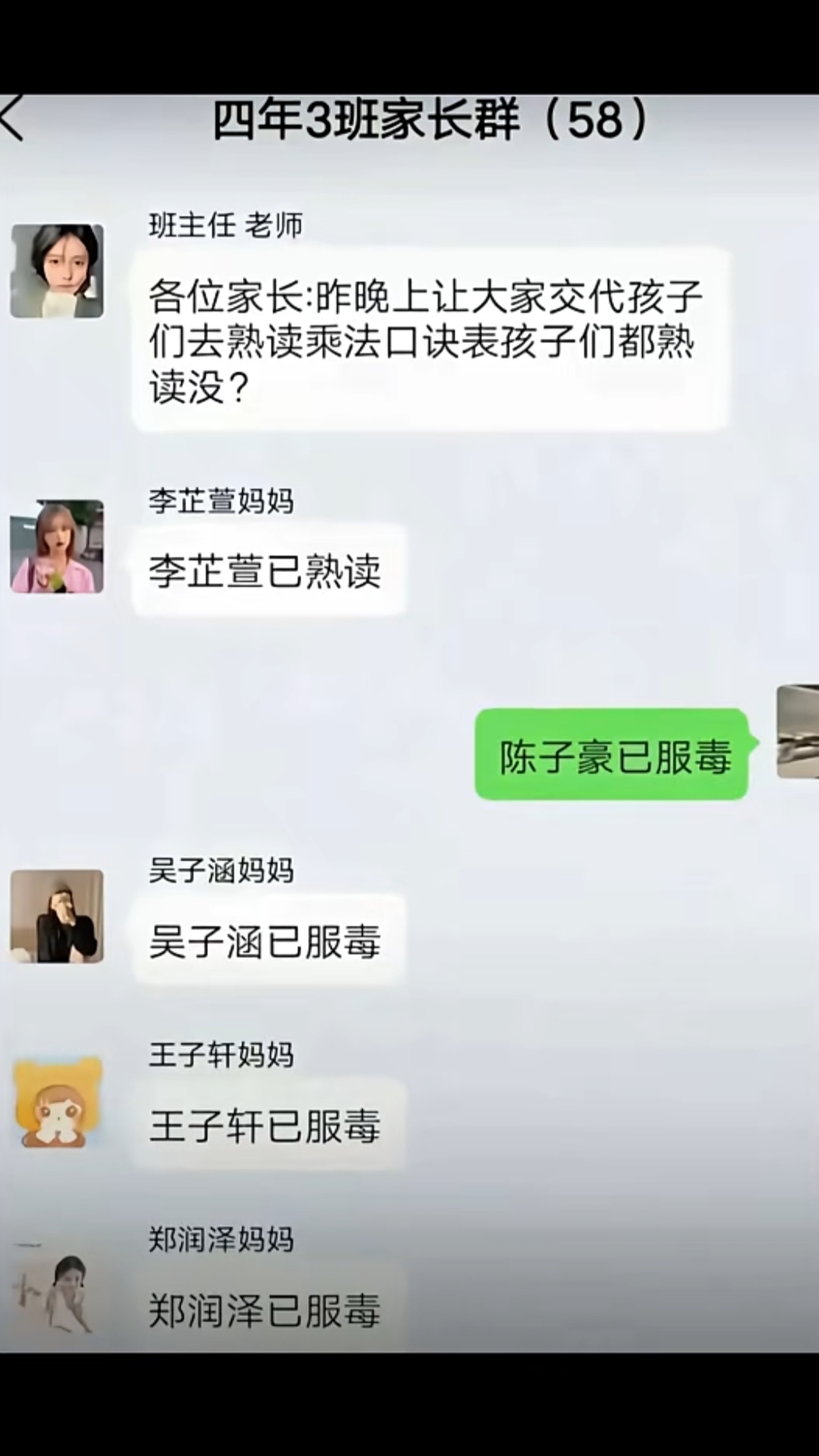This screenshot has width=819, height=1456.
Task: Open 王子轩妈妈's cartoon avatar
Action: [58, 1101]
